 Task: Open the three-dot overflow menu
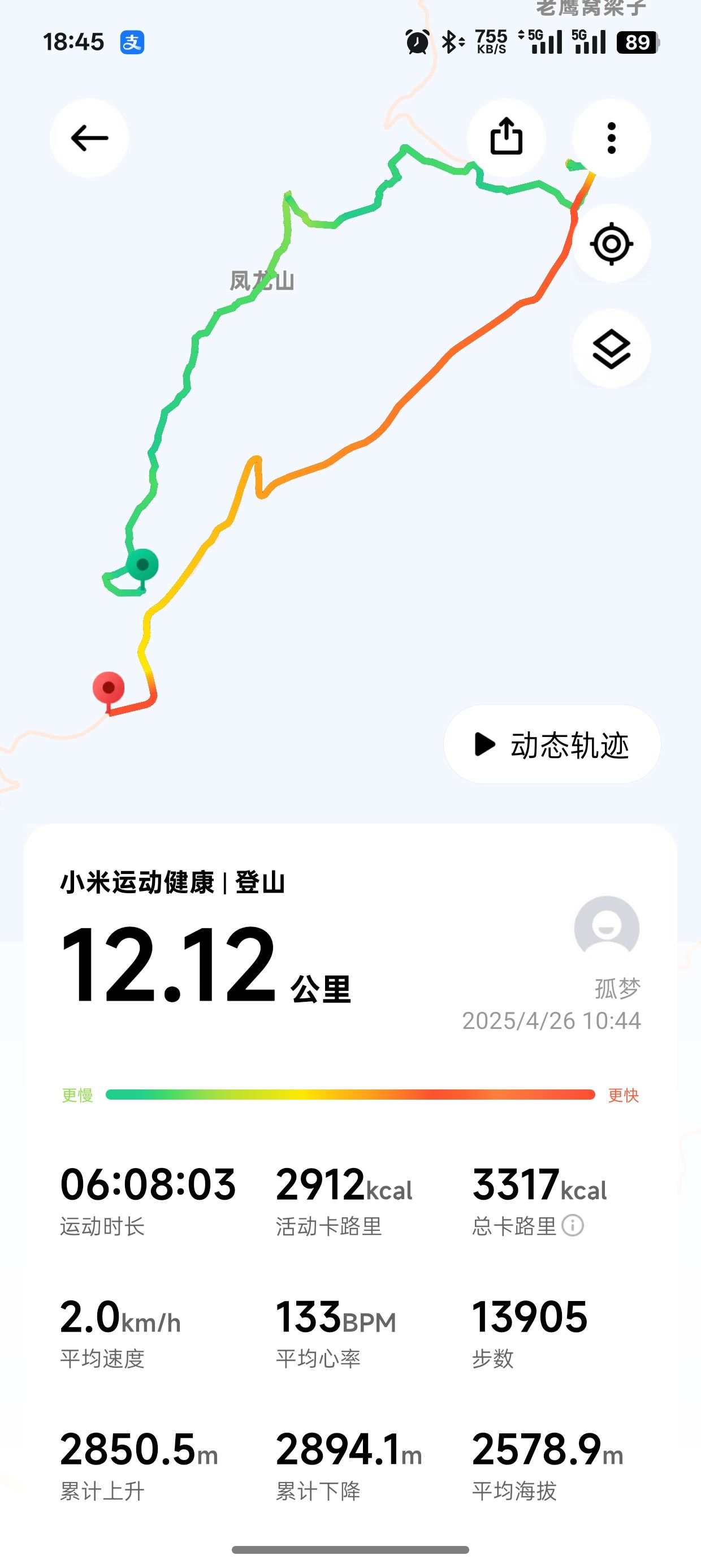[612, 138]
